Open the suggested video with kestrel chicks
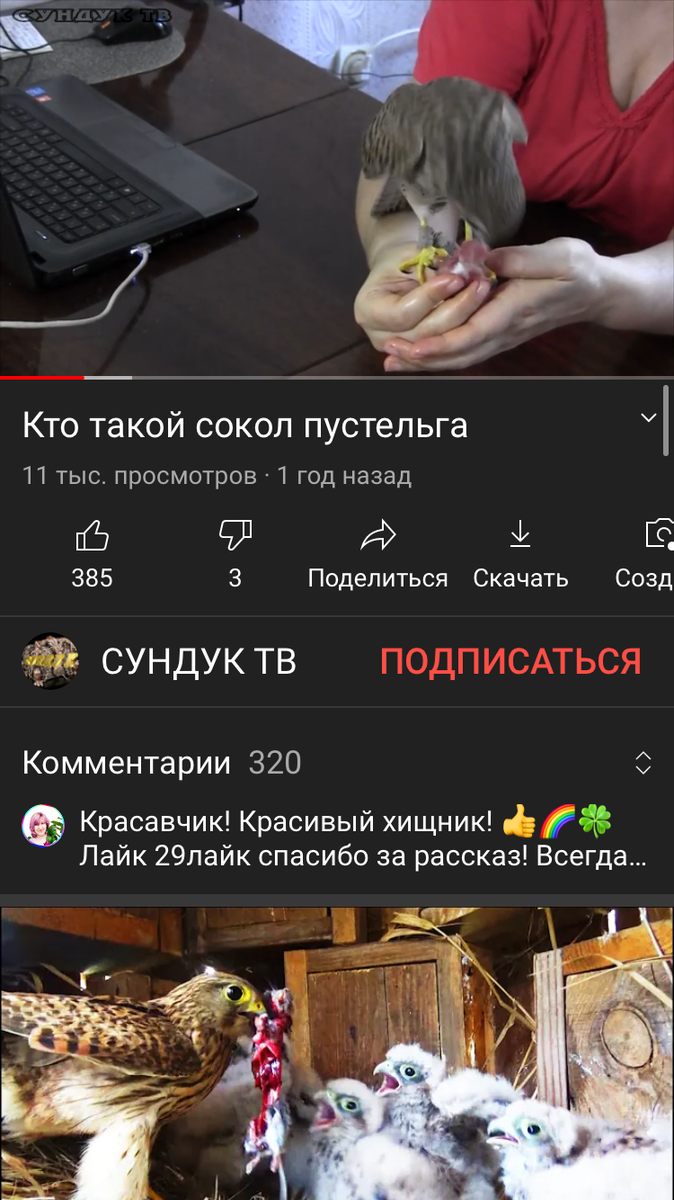Image resolution: width=674 pixels, height=1200 pixels. (337, 1053)
